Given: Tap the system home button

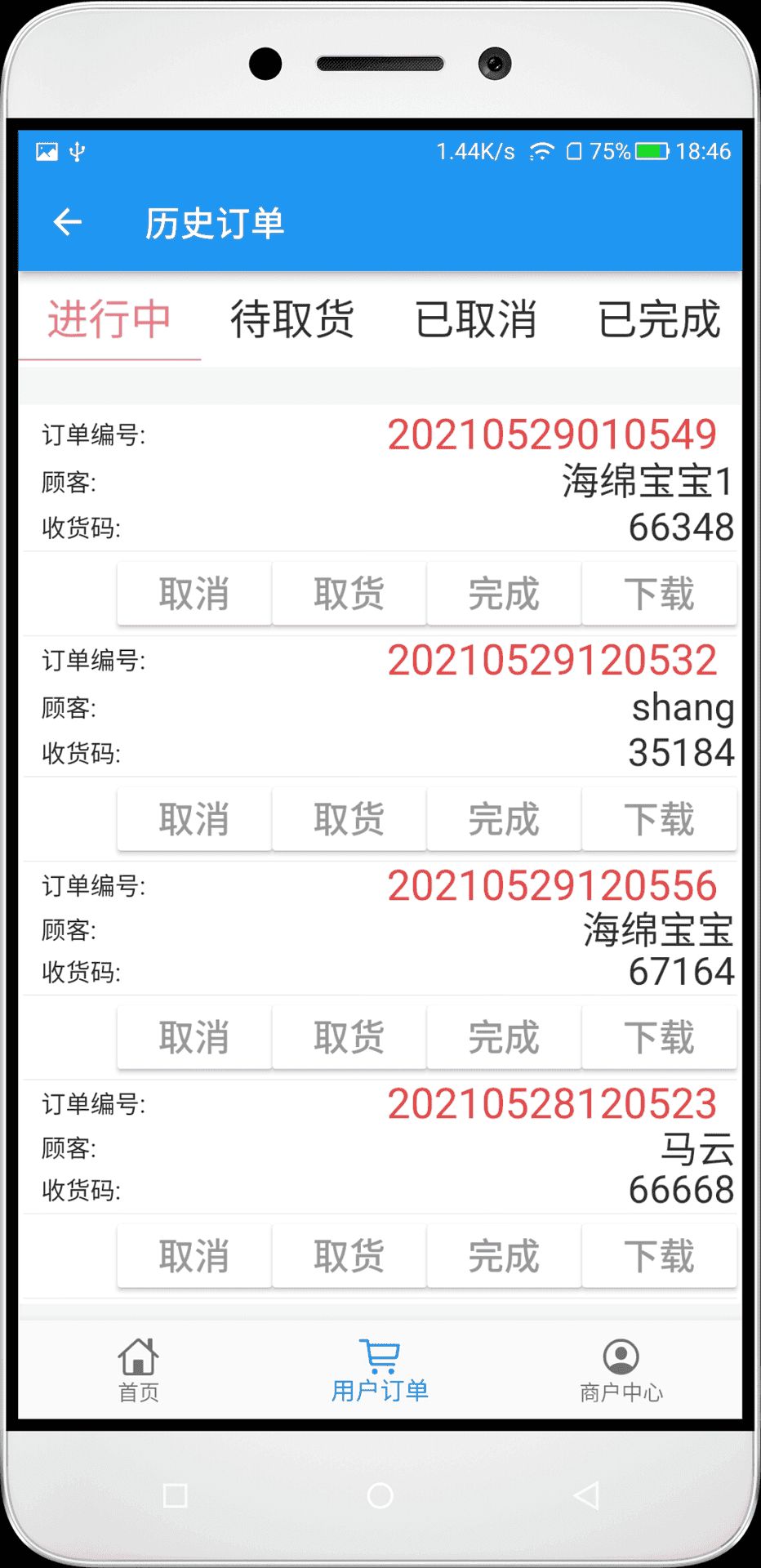Looking at the screenshot, I should click(x=380, y=1495).
